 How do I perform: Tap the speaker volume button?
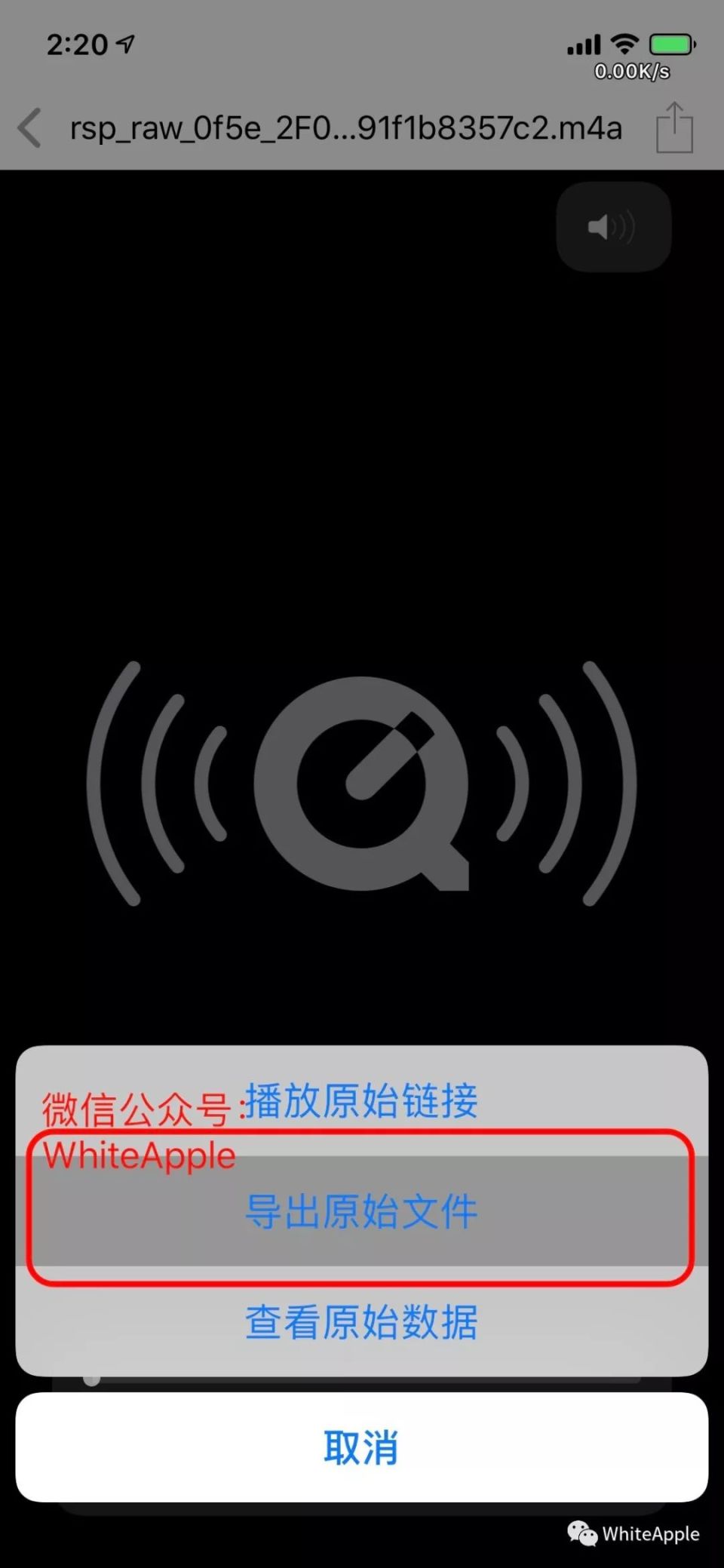coord(614,226)
